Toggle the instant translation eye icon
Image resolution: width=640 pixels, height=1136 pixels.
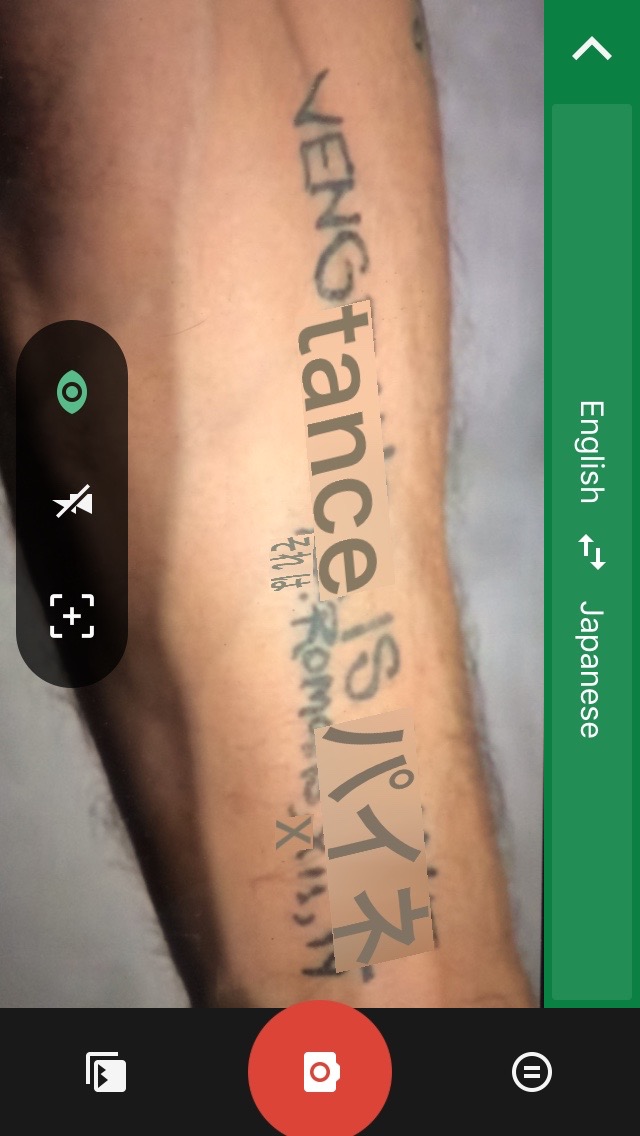coord(72,392)
